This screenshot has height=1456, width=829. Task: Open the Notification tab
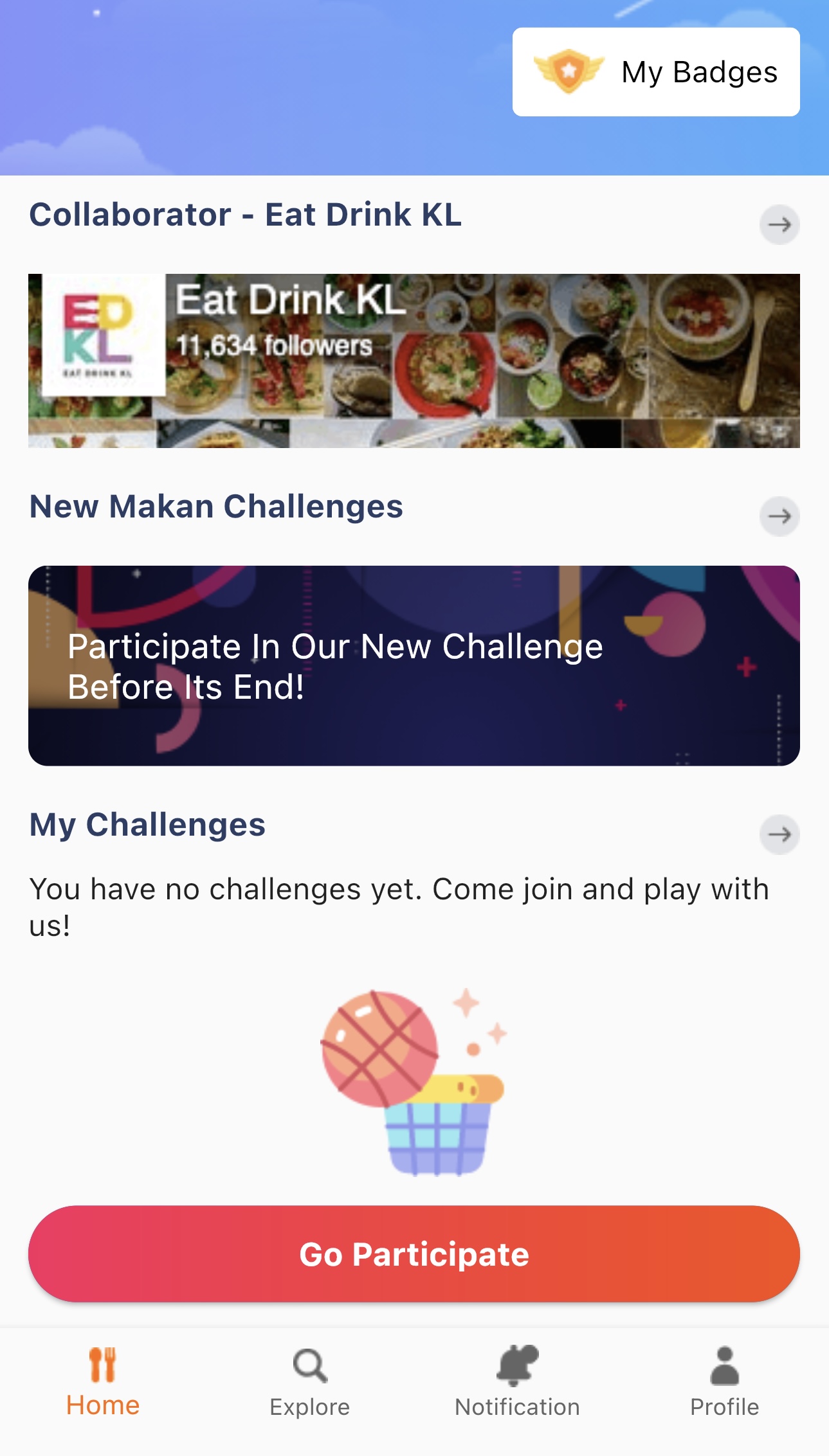pyautogui.click(x=517, y=1382)
